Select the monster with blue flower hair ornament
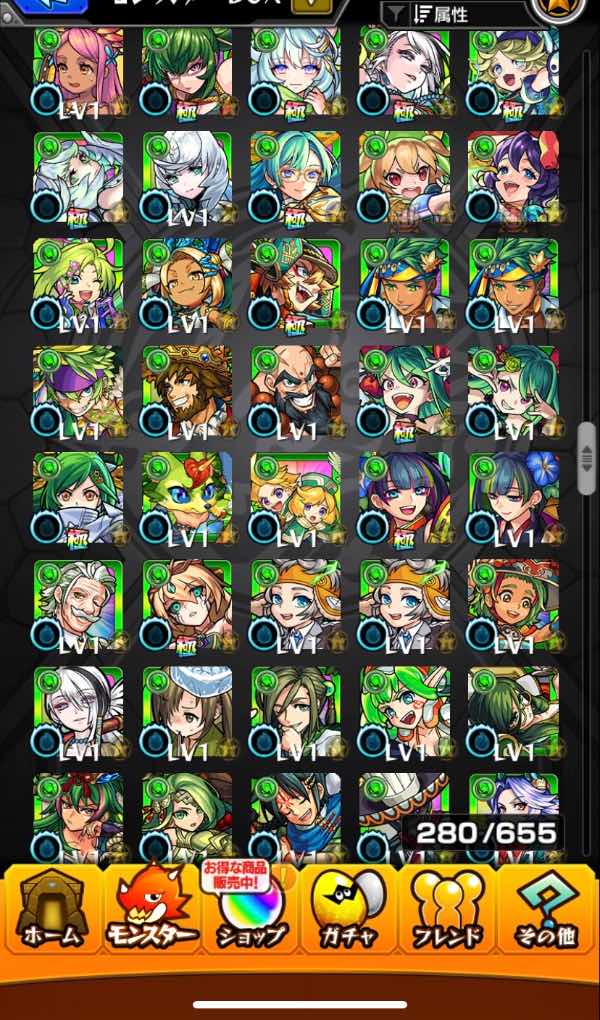Screen dimensions: 600x1020 click(512, 497)
